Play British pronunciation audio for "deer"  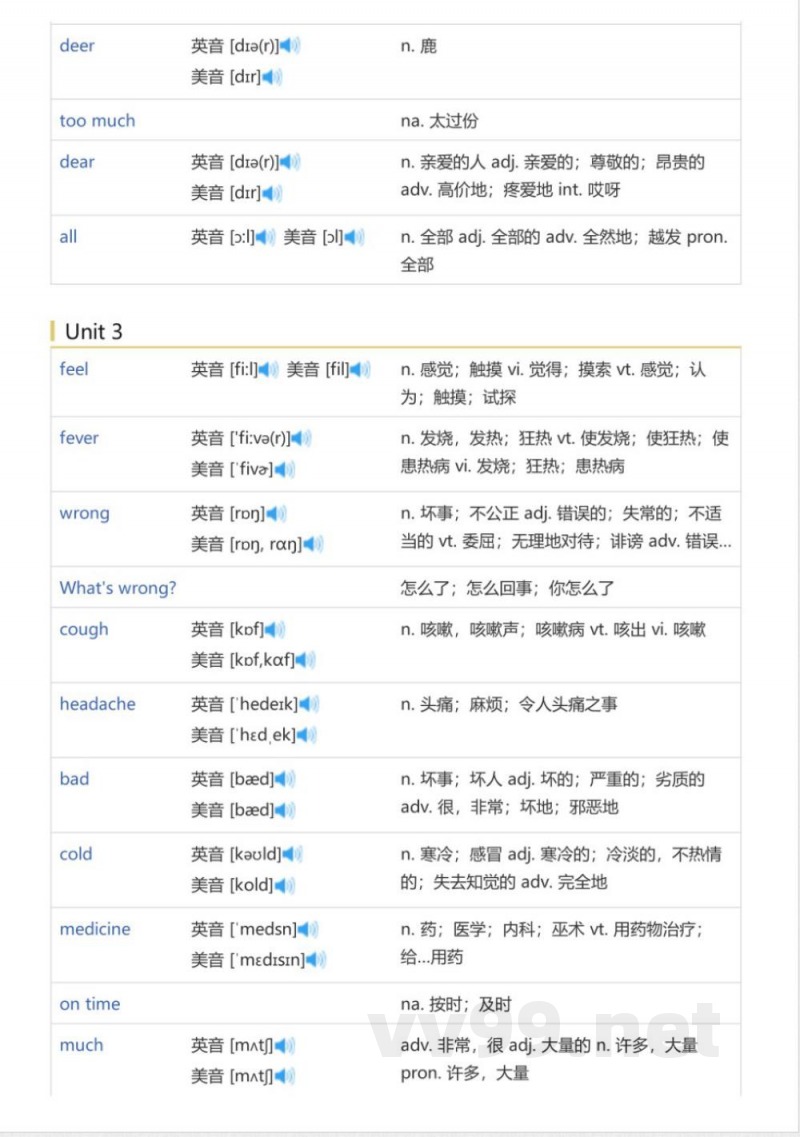click(287, 46)
